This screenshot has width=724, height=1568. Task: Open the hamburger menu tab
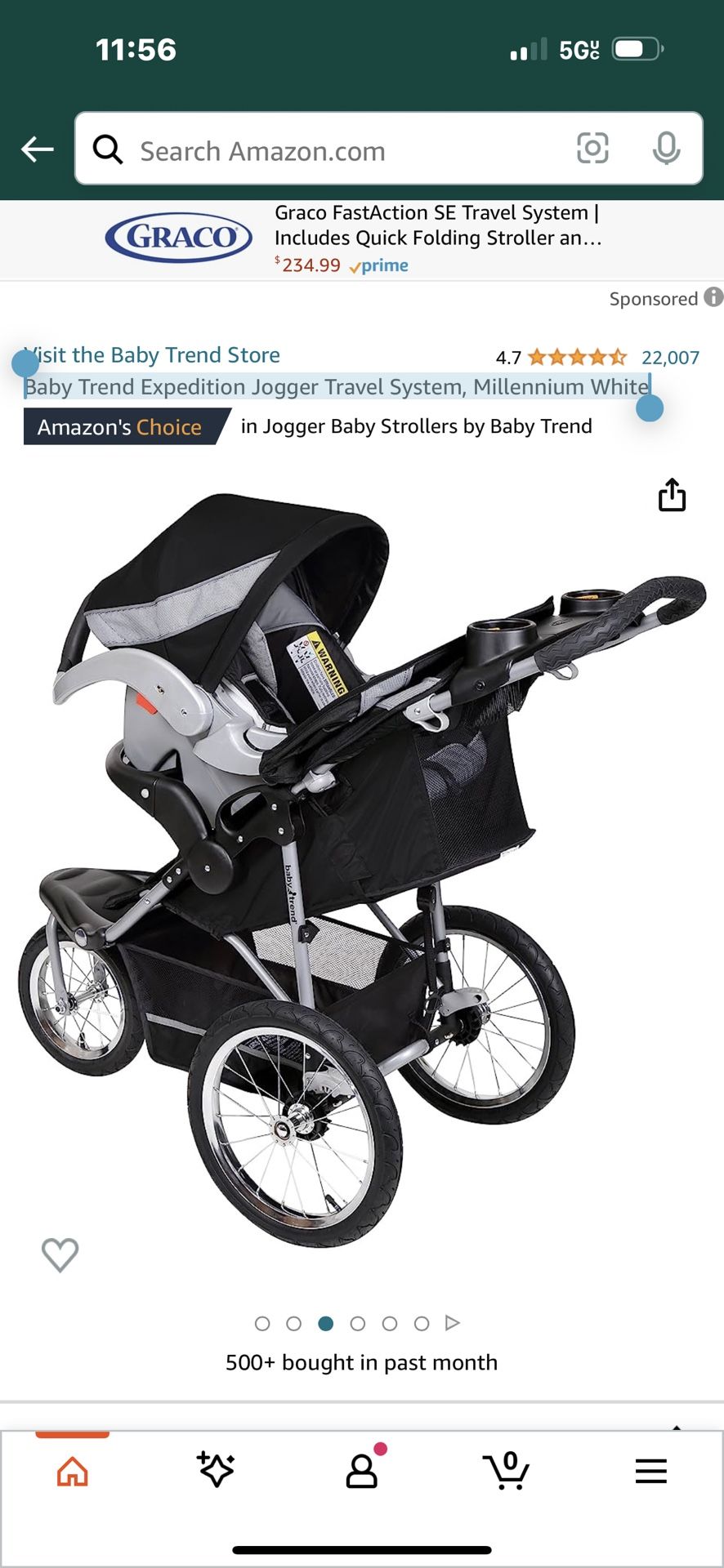point(650,1471)
